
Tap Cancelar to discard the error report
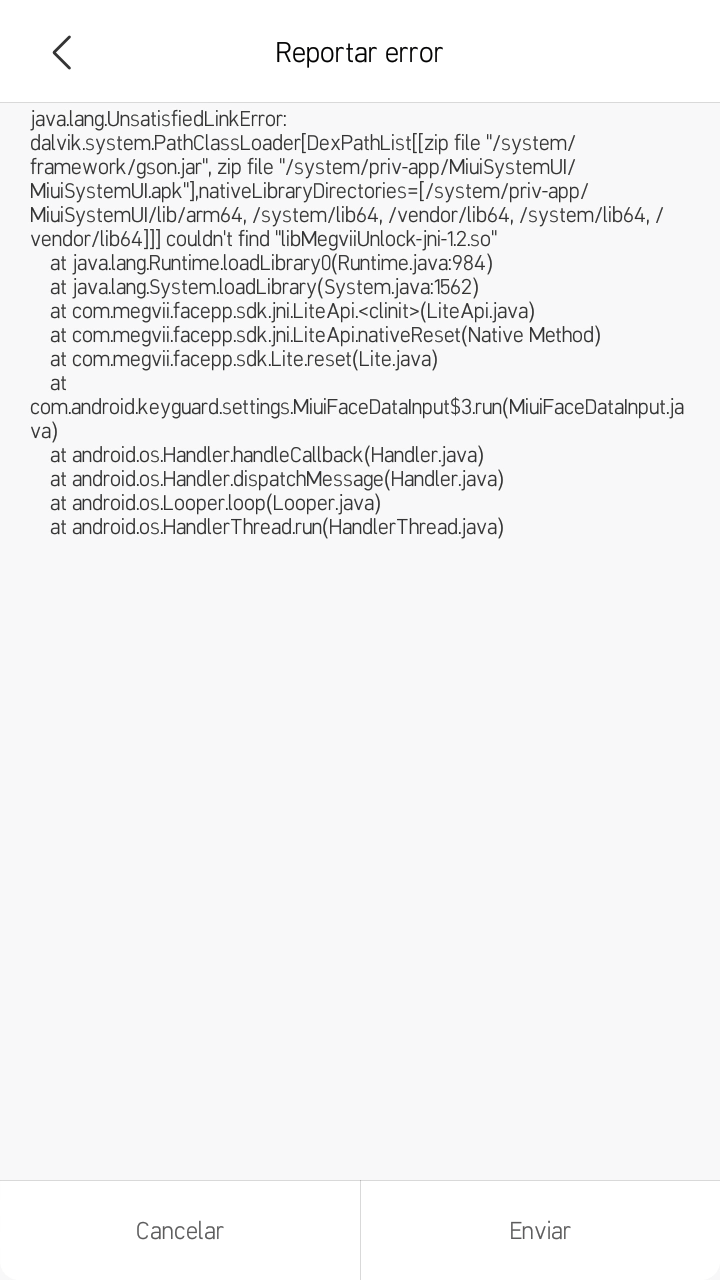click(x=180, y=1231)
